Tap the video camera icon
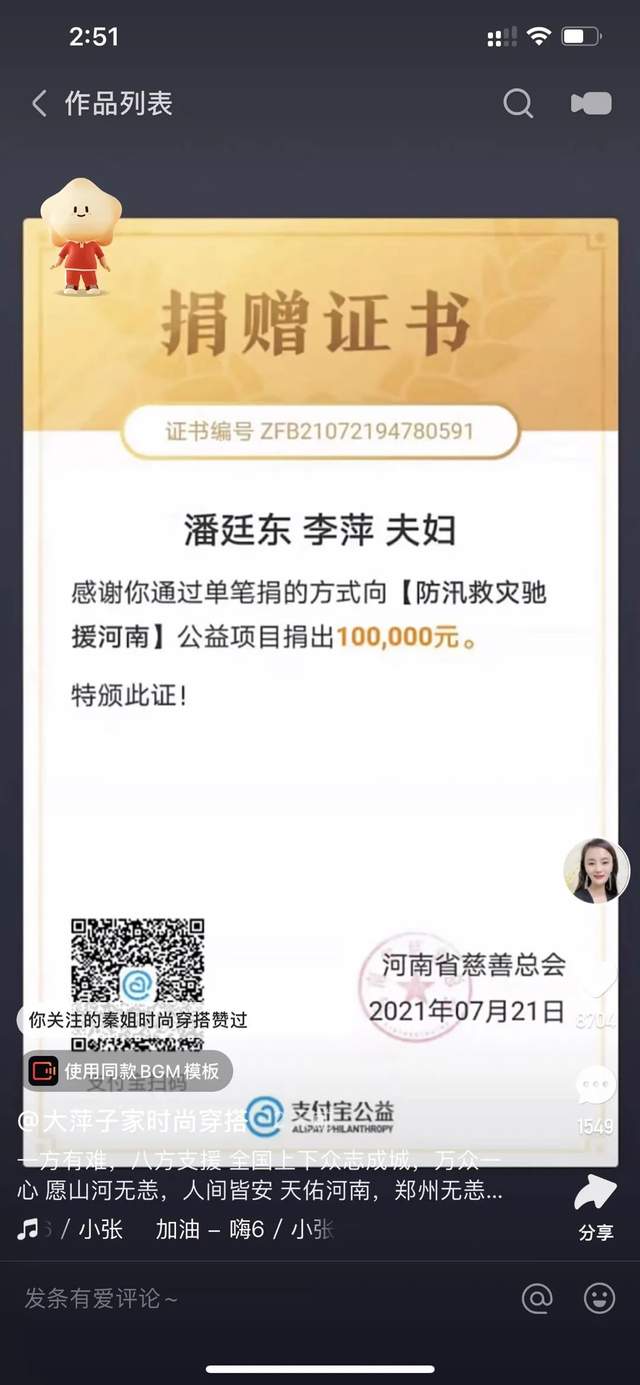 coord(591,103)
